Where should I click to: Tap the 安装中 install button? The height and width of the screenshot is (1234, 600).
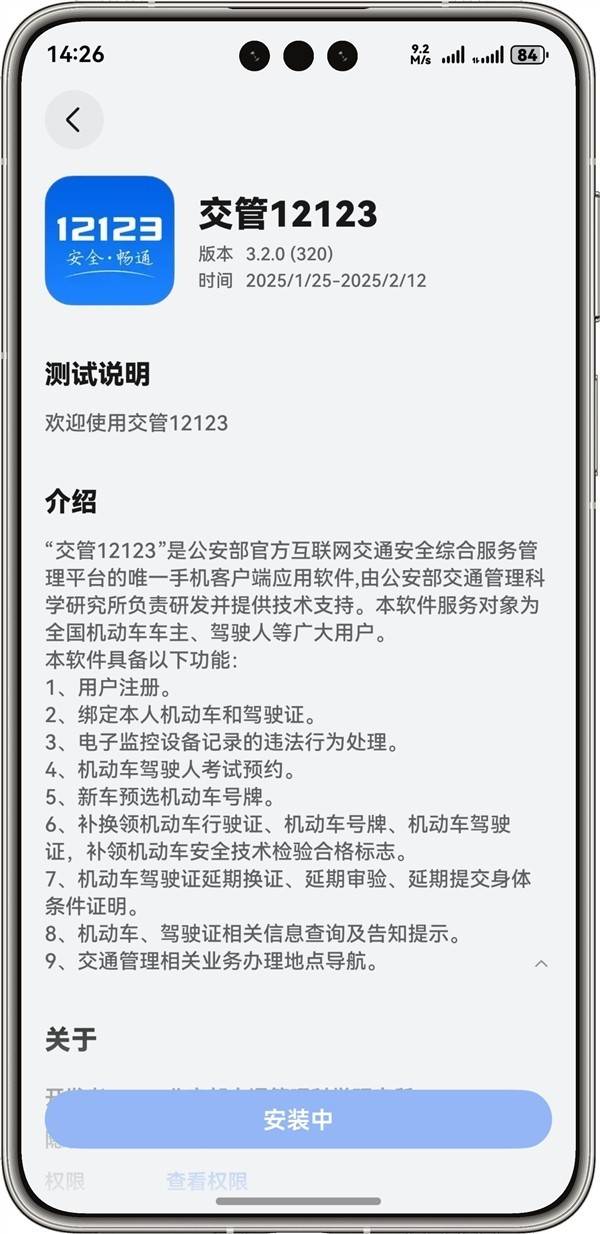(298, 1119)
